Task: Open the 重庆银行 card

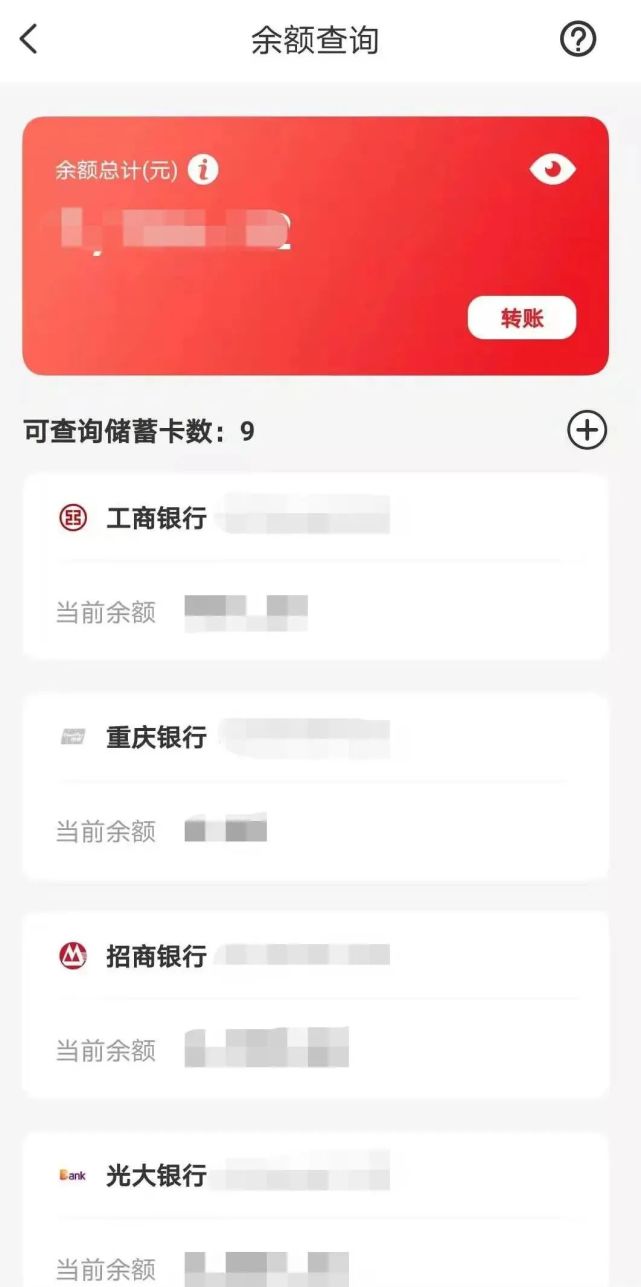Action: (x=315, y=786)
